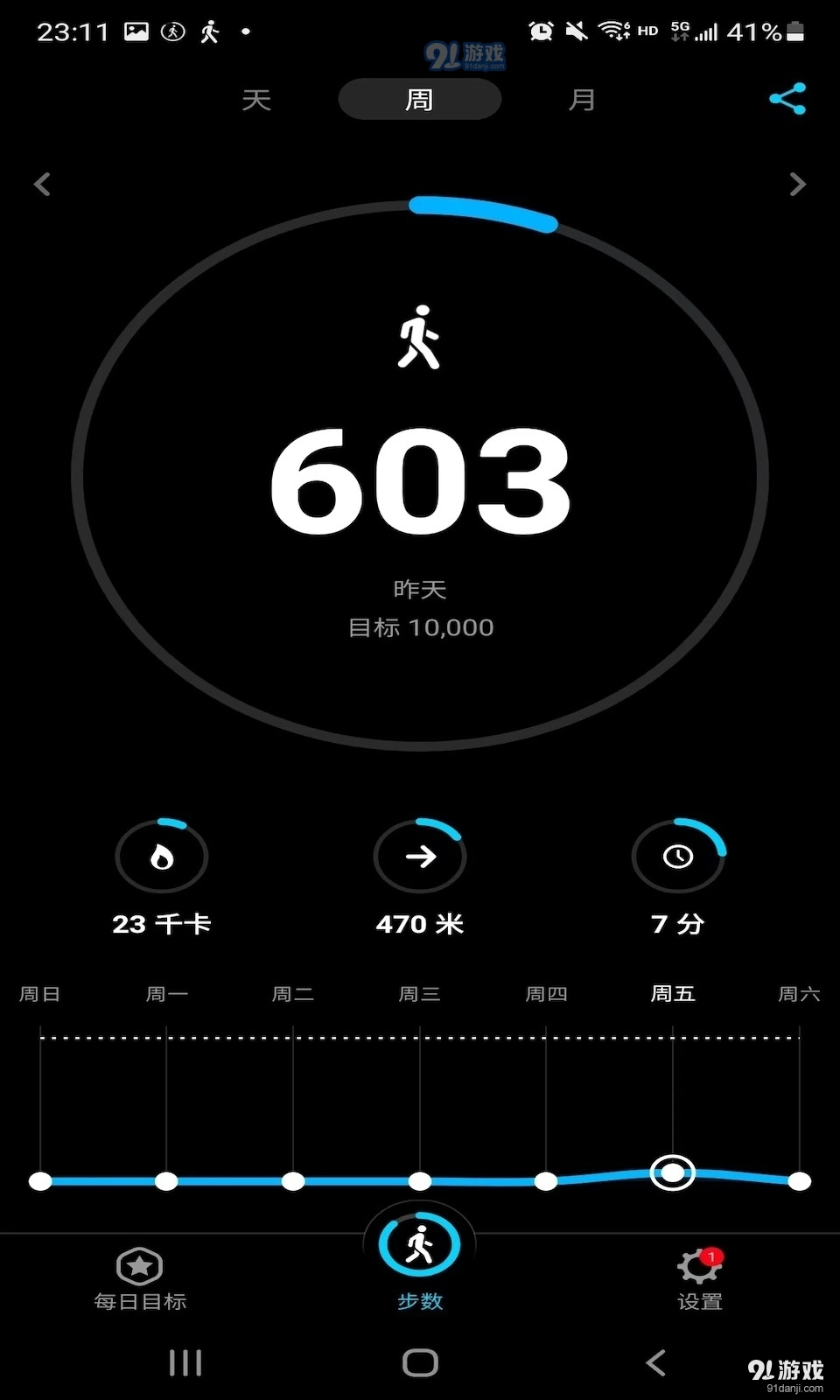
Task: Tap the 每日目标 star badge icon
Action: point(139,1266)
